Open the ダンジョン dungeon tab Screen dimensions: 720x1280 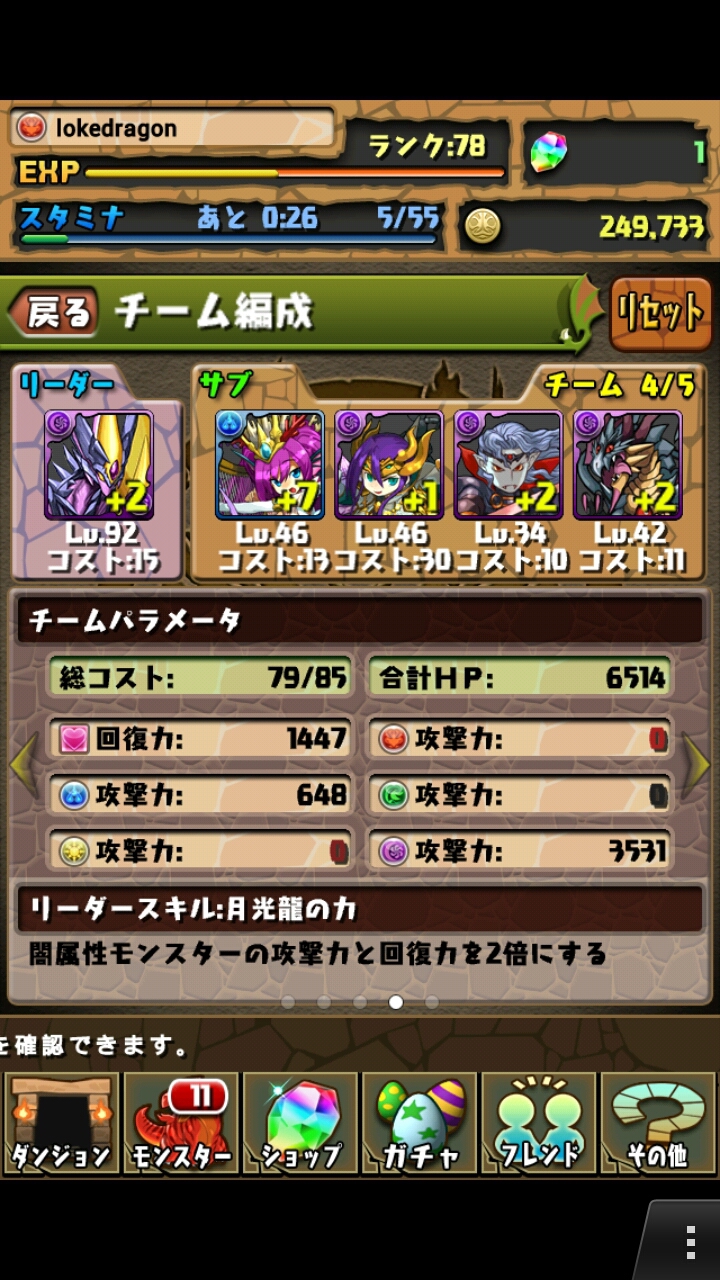pos(61,1123)
